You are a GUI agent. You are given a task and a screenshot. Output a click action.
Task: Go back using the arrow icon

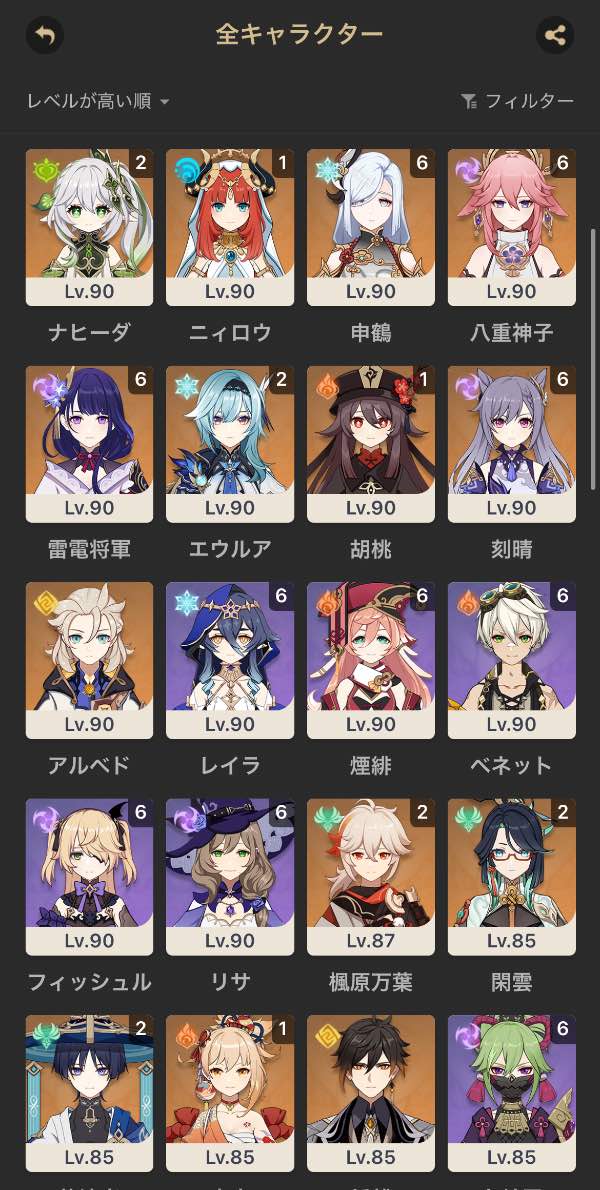(x=44, y=36)
